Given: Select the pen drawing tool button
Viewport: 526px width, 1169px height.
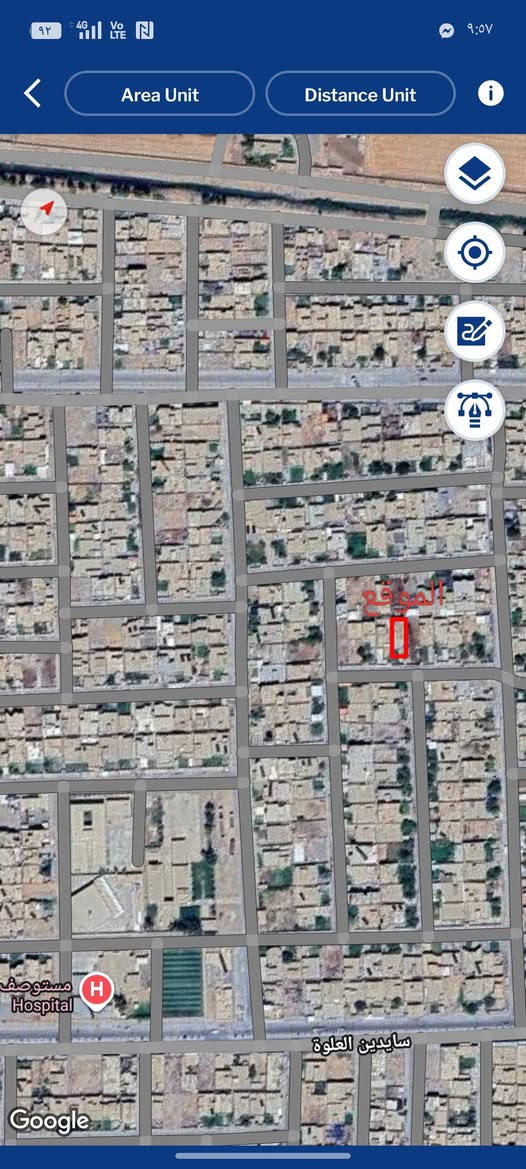Looking at the screenshot, I should pyautogui.click(x=475, y=410).
